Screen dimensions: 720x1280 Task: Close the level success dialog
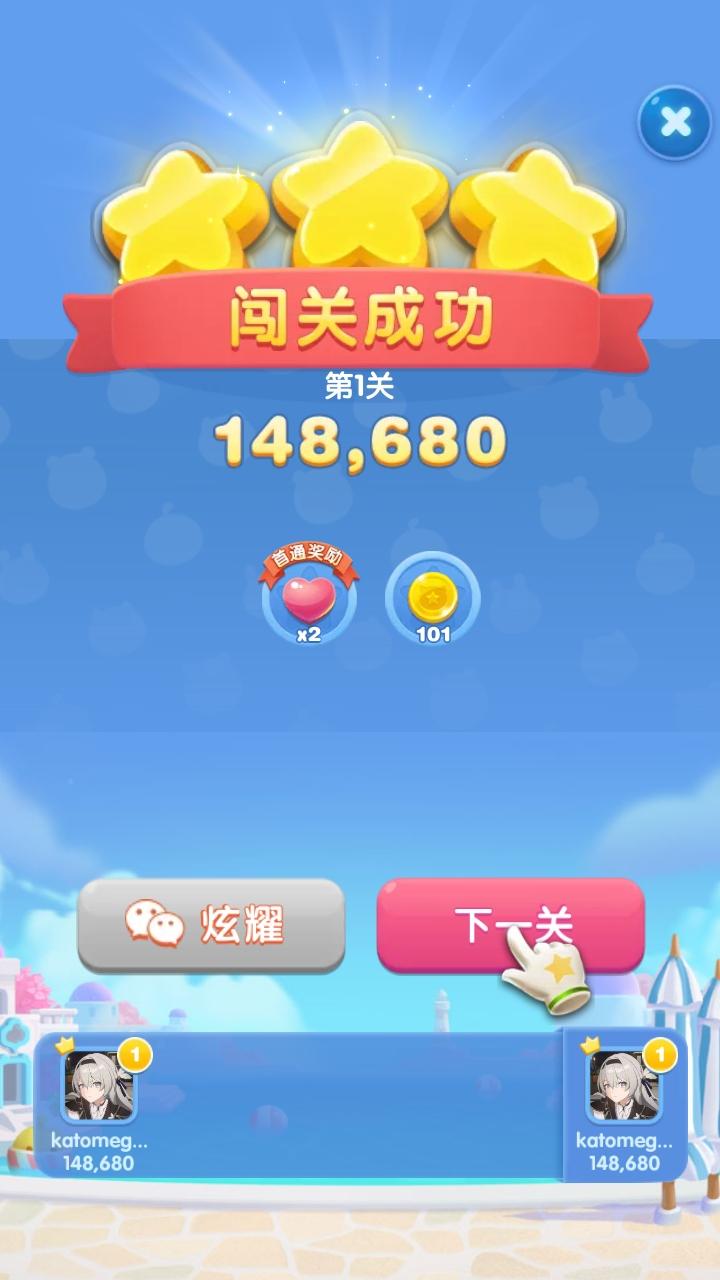pos(675,122)
